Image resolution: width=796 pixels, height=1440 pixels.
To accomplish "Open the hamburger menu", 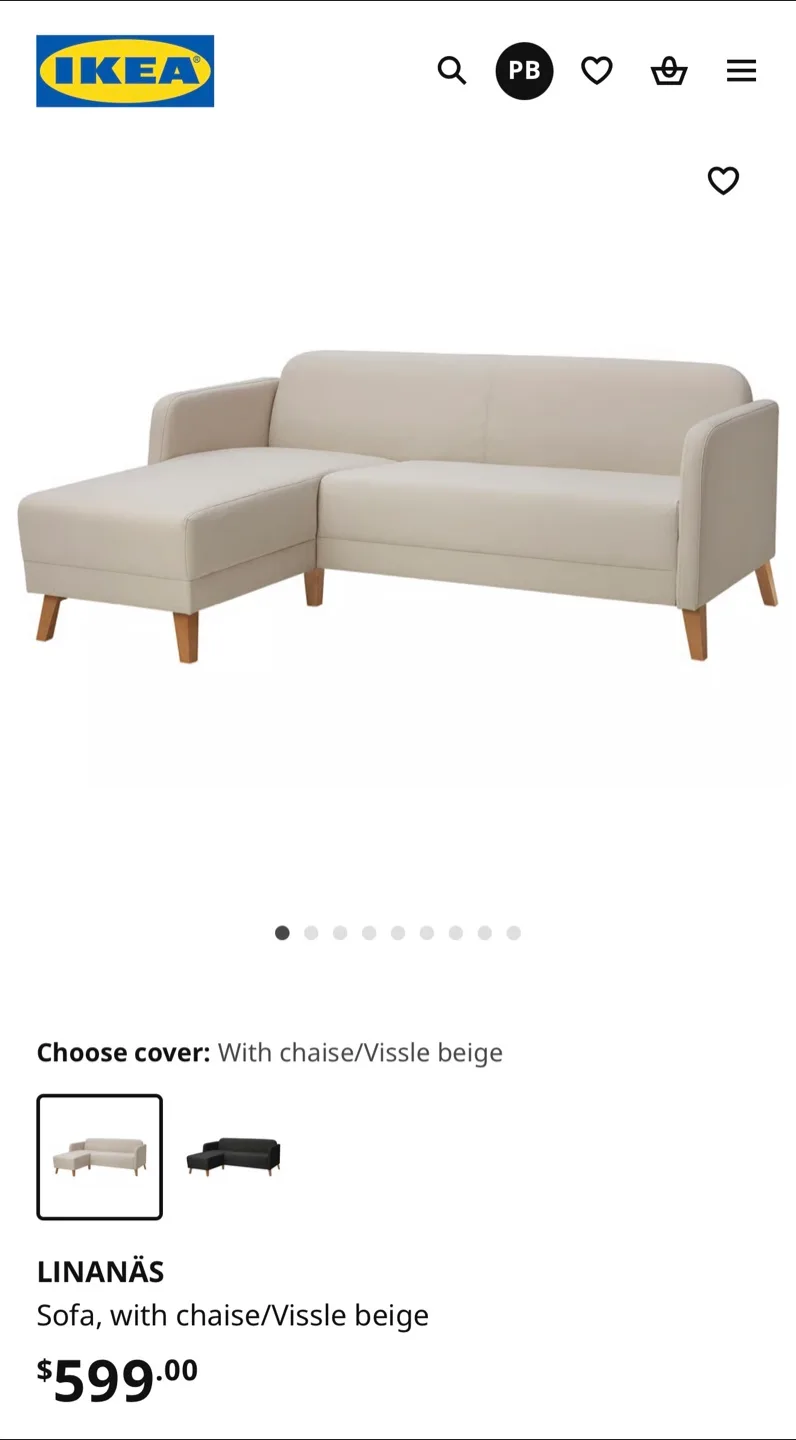I will (741, 71).
